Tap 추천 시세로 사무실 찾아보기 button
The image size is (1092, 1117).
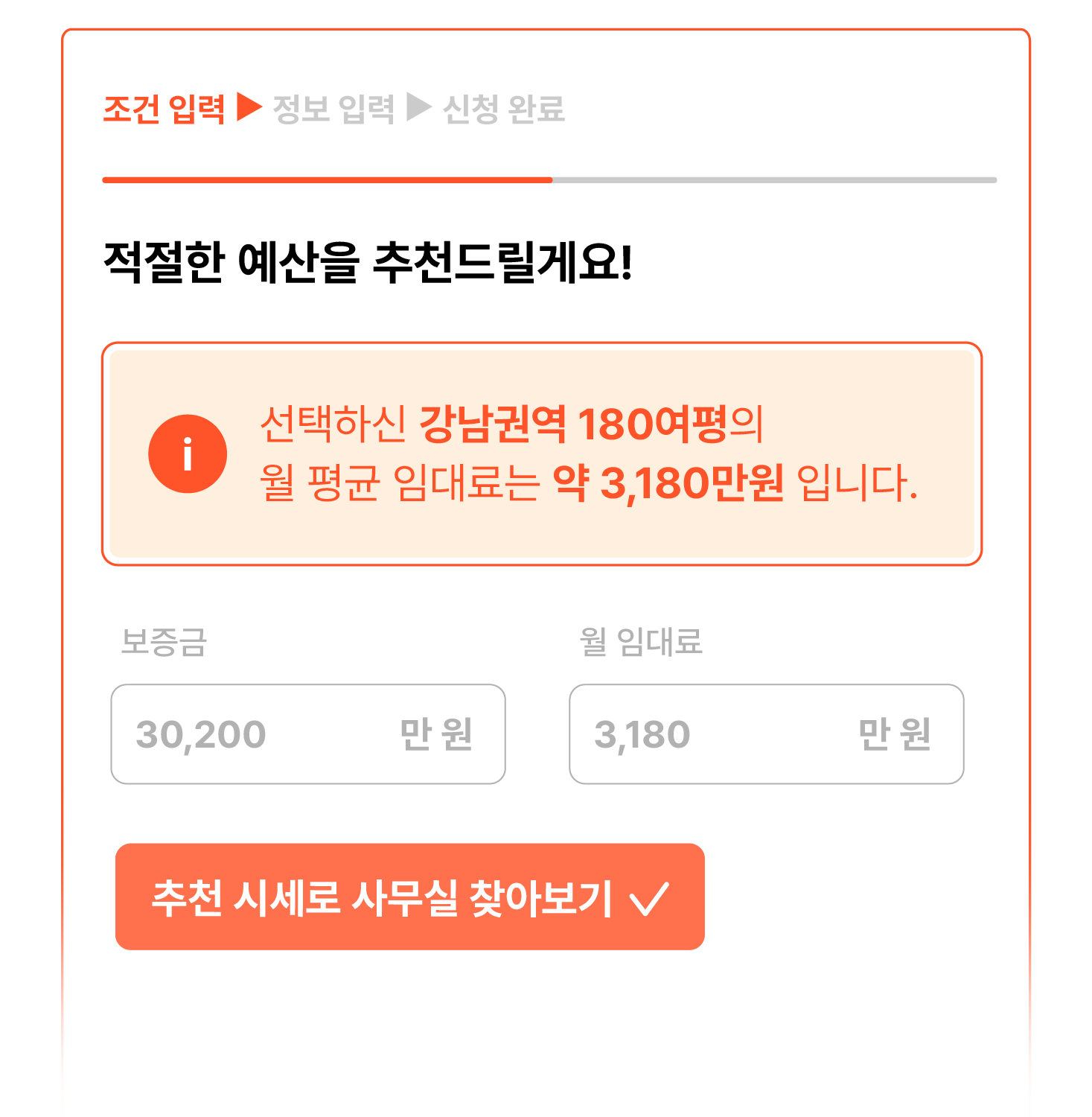(409, 897)
